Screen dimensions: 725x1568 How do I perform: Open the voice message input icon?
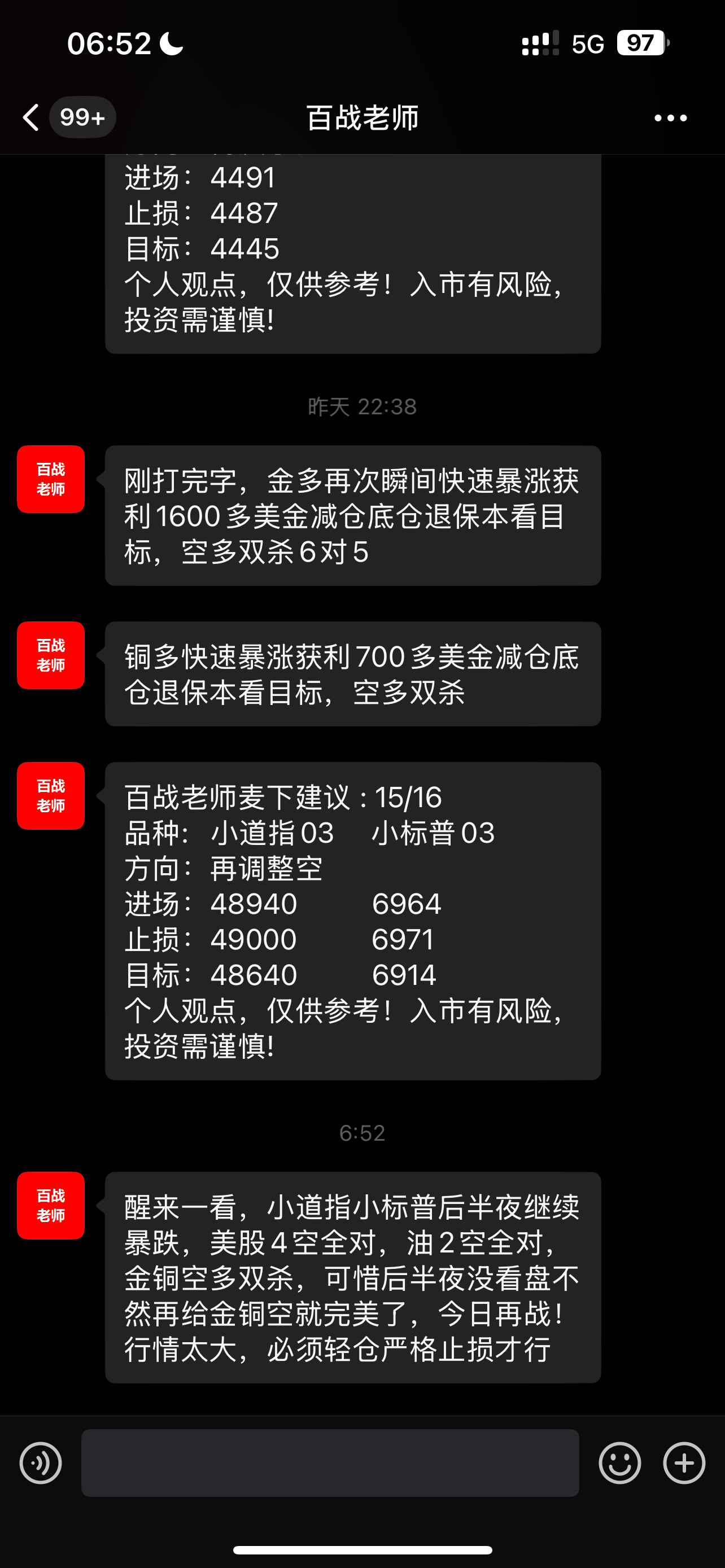pos(40,1464)
